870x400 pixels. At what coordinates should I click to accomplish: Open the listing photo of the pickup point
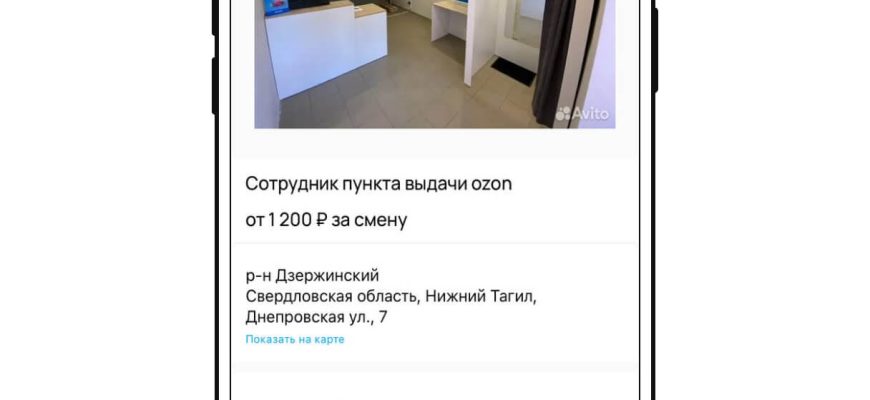(434, 63)
